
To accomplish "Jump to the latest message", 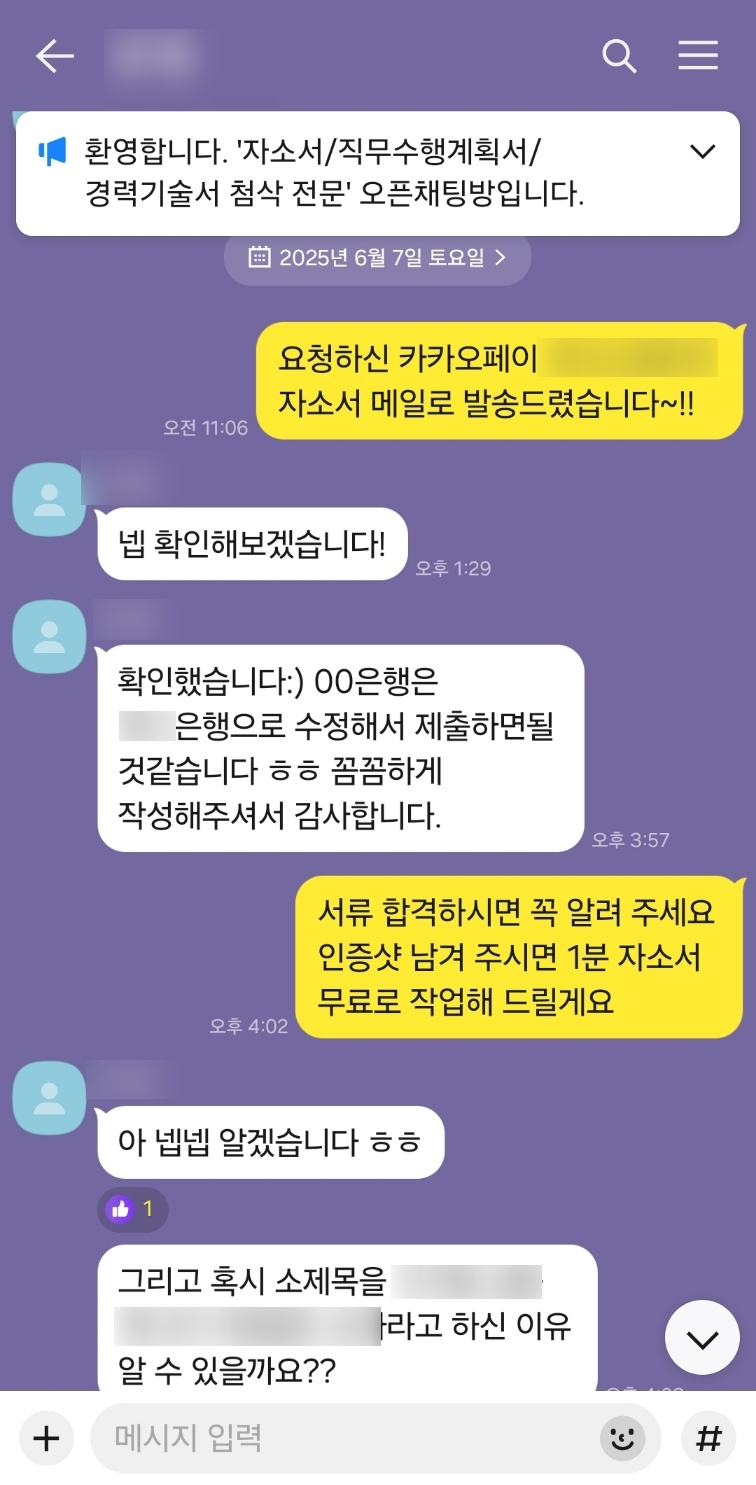I will tap(702, 1338).
